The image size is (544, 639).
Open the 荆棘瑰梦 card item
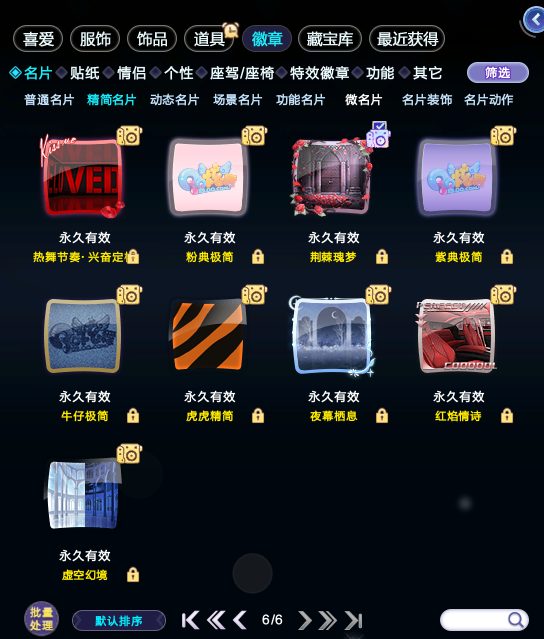332,176
